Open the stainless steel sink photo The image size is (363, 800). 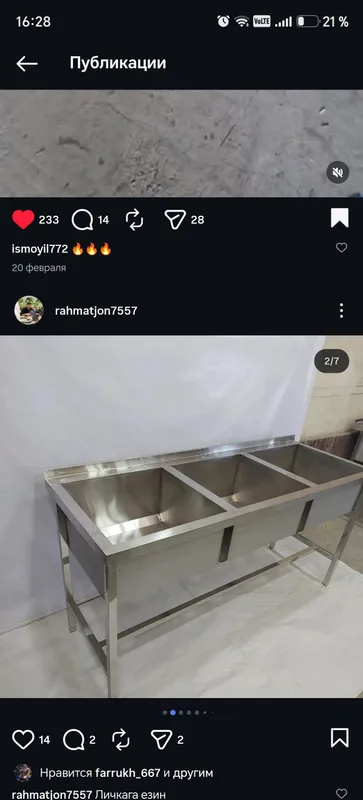point(181,516)
